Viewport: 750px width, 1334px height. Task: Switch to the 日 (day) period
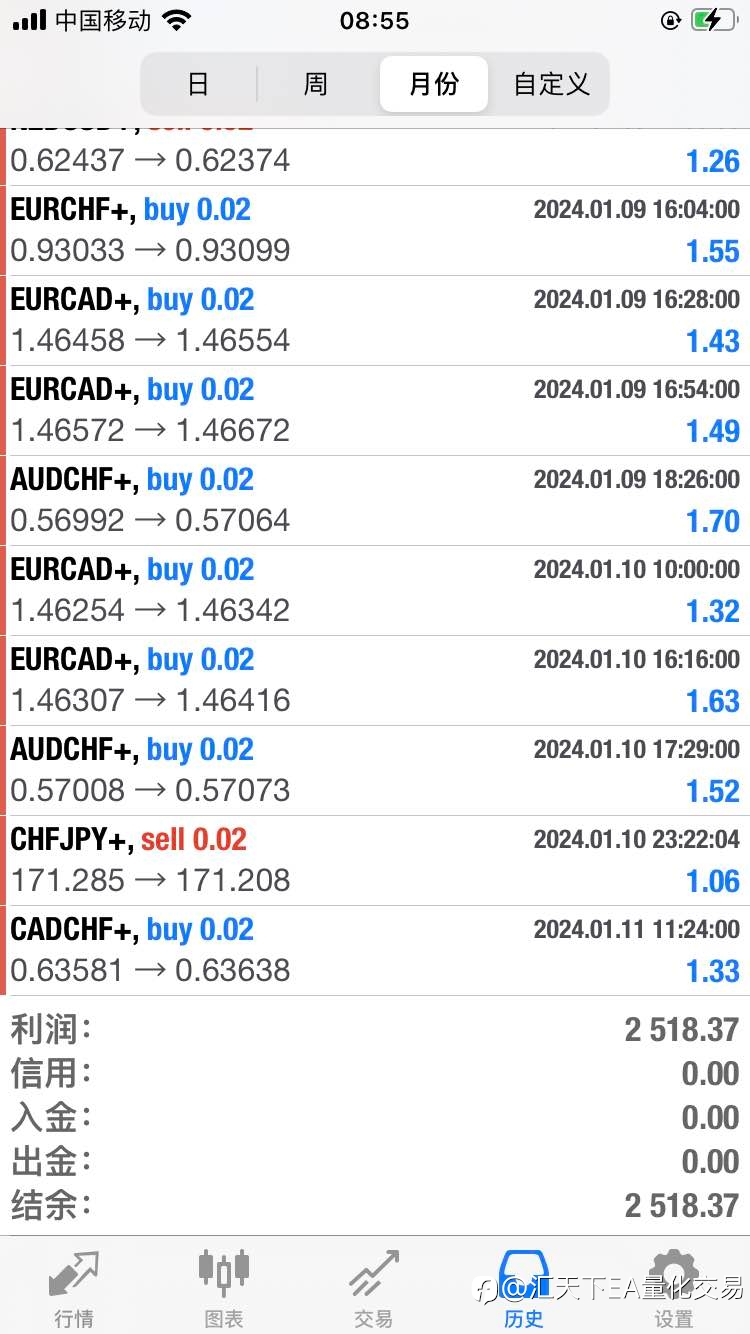tap(198, 84)
